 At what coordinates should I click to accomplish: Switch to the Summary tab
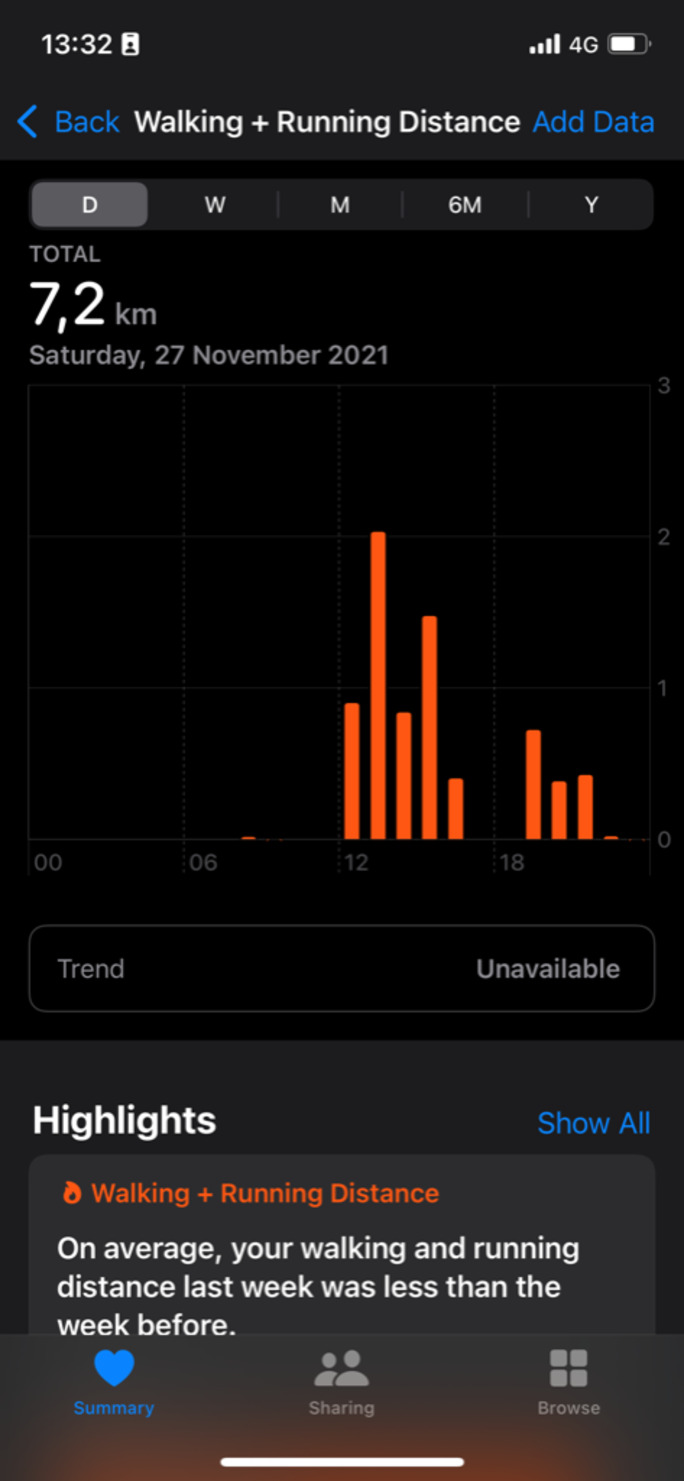(x=114, y=1382)
